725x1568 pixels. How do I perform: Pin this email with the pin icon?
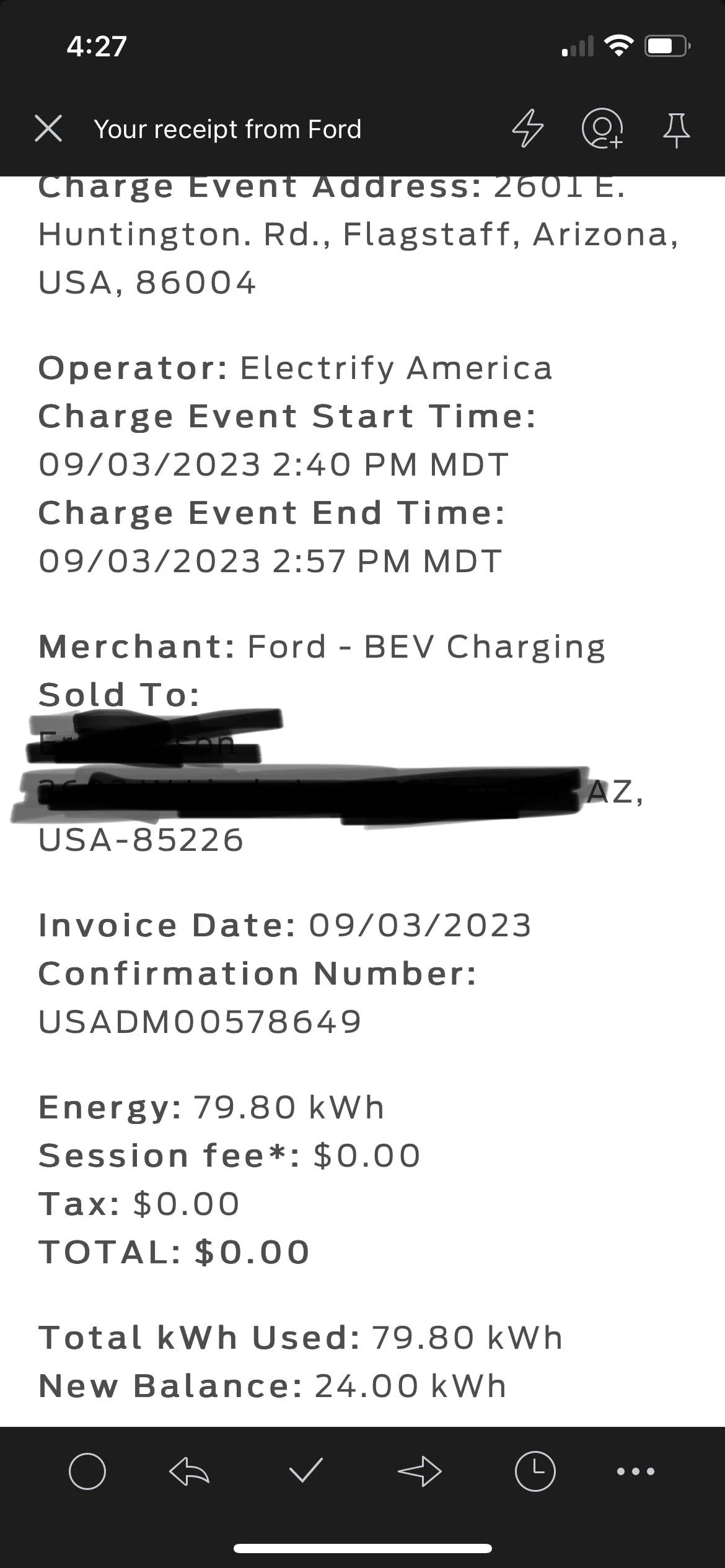[676, 130]
